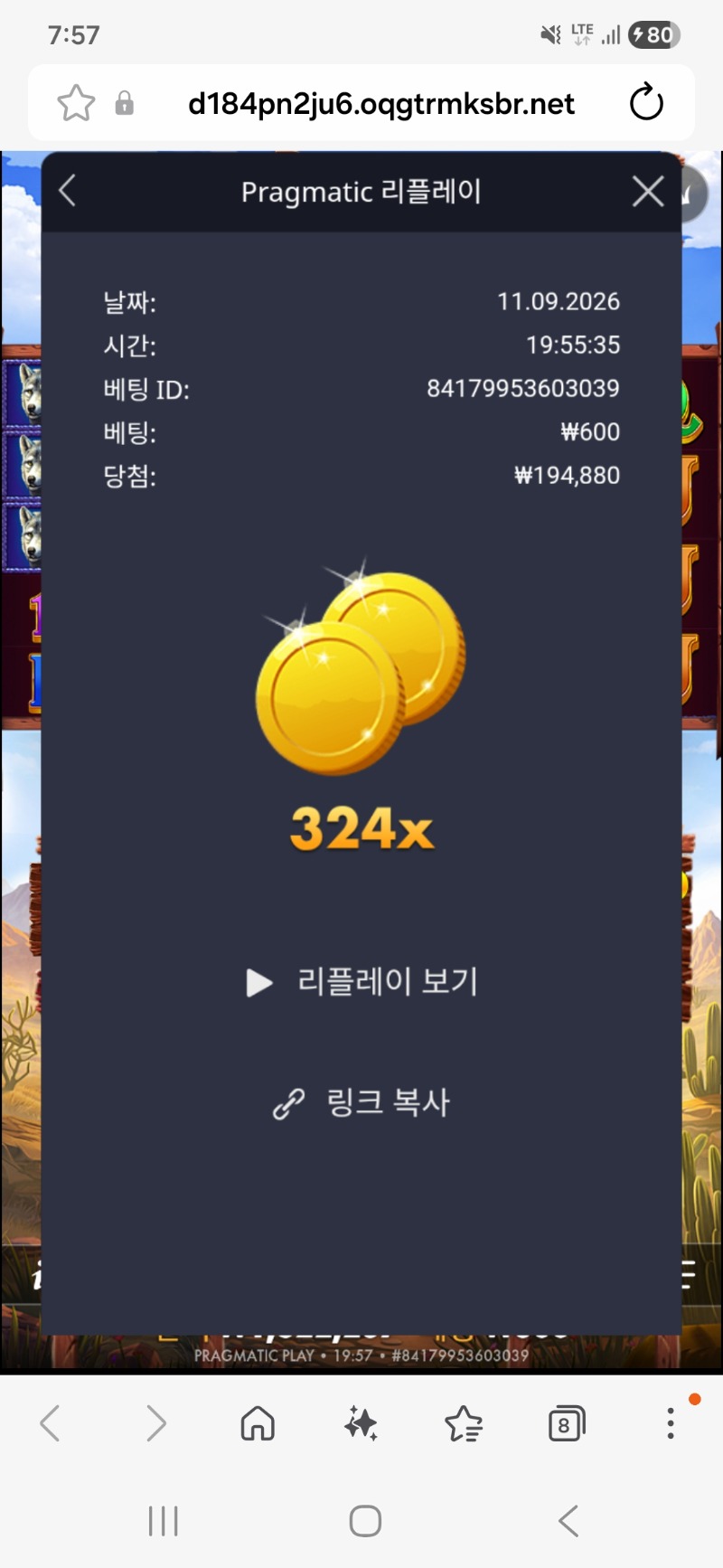Navigate back with browser toolbar arrow
The height and width of the screenshot is (1568, 723).
point(51,1423)
